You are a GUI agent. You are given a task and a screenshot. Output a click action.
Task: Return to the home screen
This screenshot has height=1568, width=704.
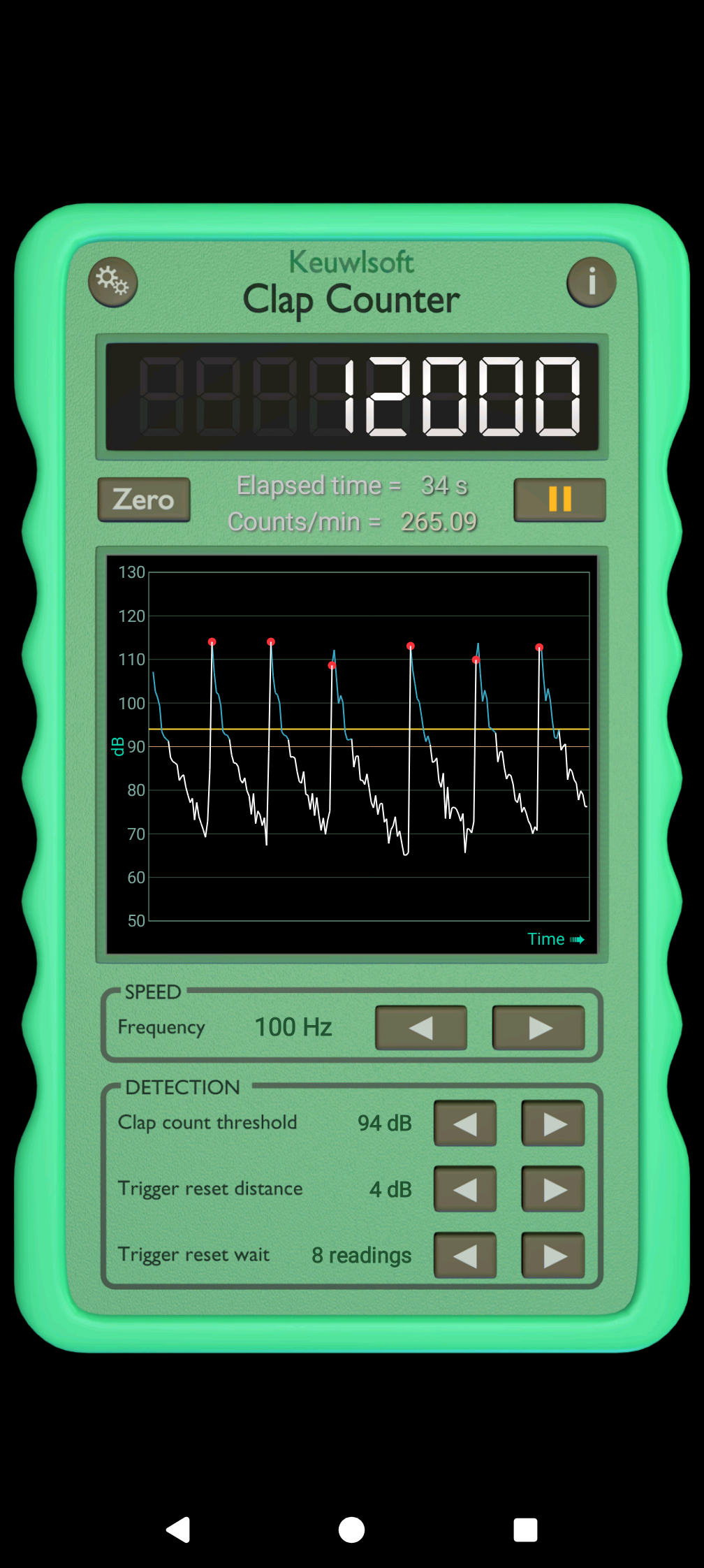(x=351, y=1530)
